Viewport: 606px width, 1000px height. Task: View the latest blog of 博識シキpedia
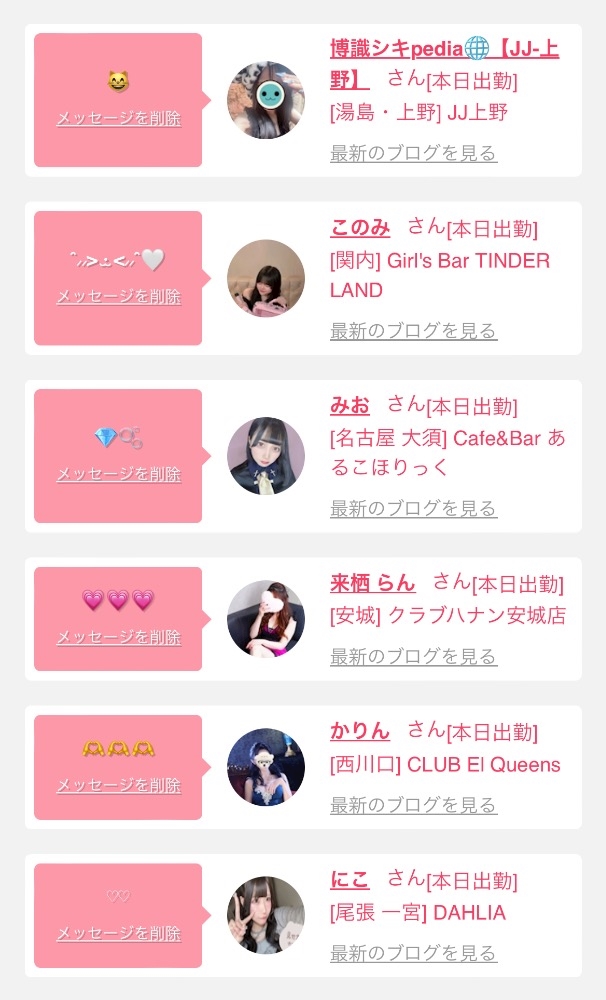[413, 153]
